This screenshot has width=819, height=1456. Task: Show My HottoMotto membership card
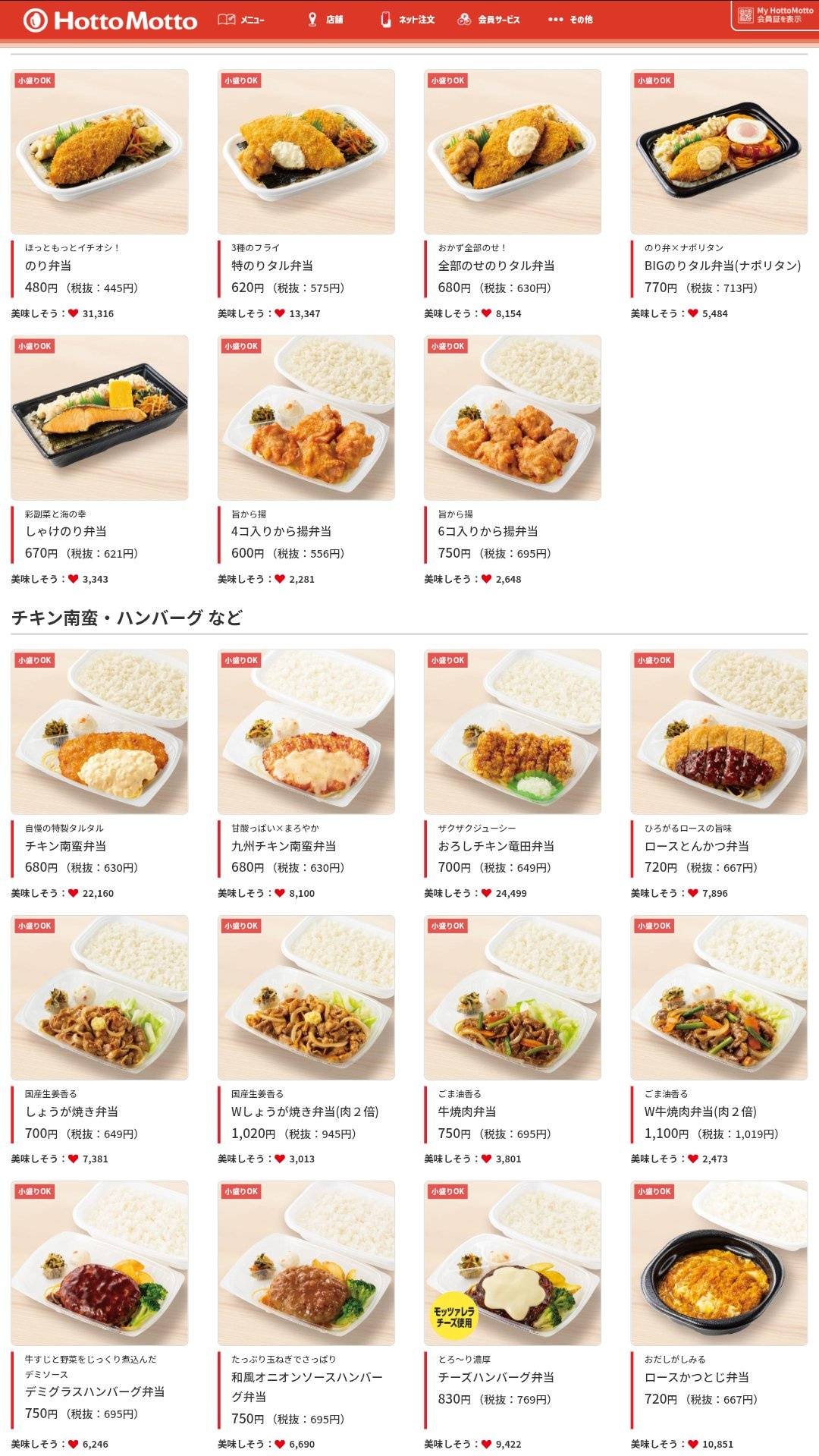pyautogui.click(x=775, y=16)
